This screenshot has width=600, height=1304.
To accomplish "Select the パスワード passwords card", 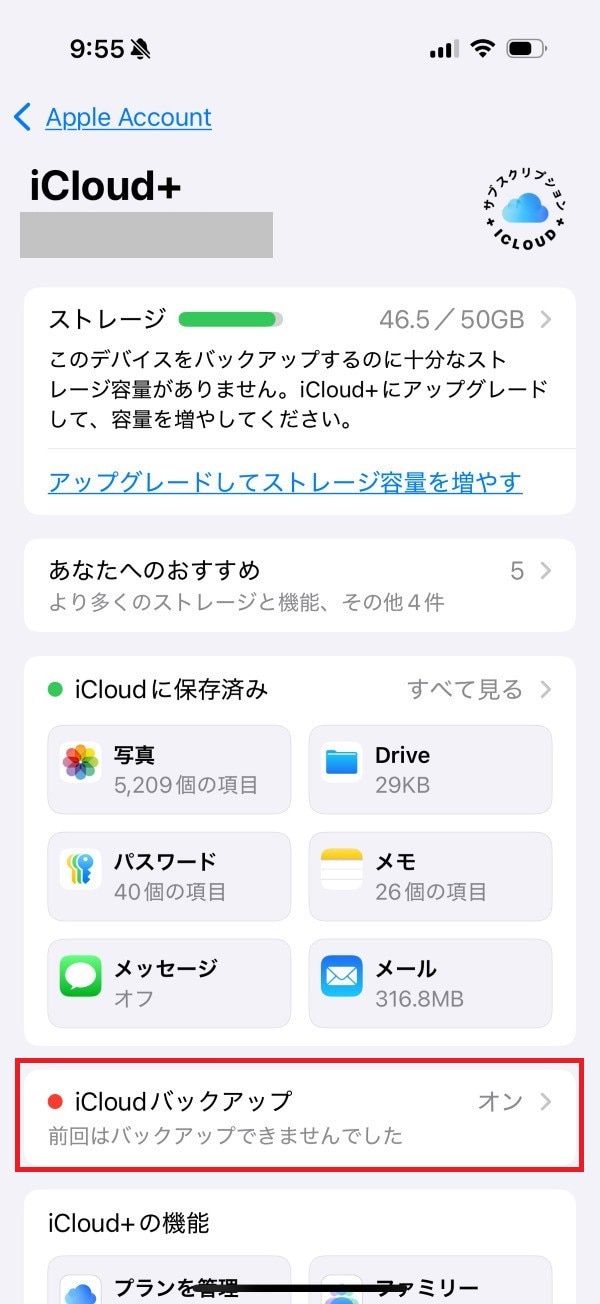I will [169, 876].
